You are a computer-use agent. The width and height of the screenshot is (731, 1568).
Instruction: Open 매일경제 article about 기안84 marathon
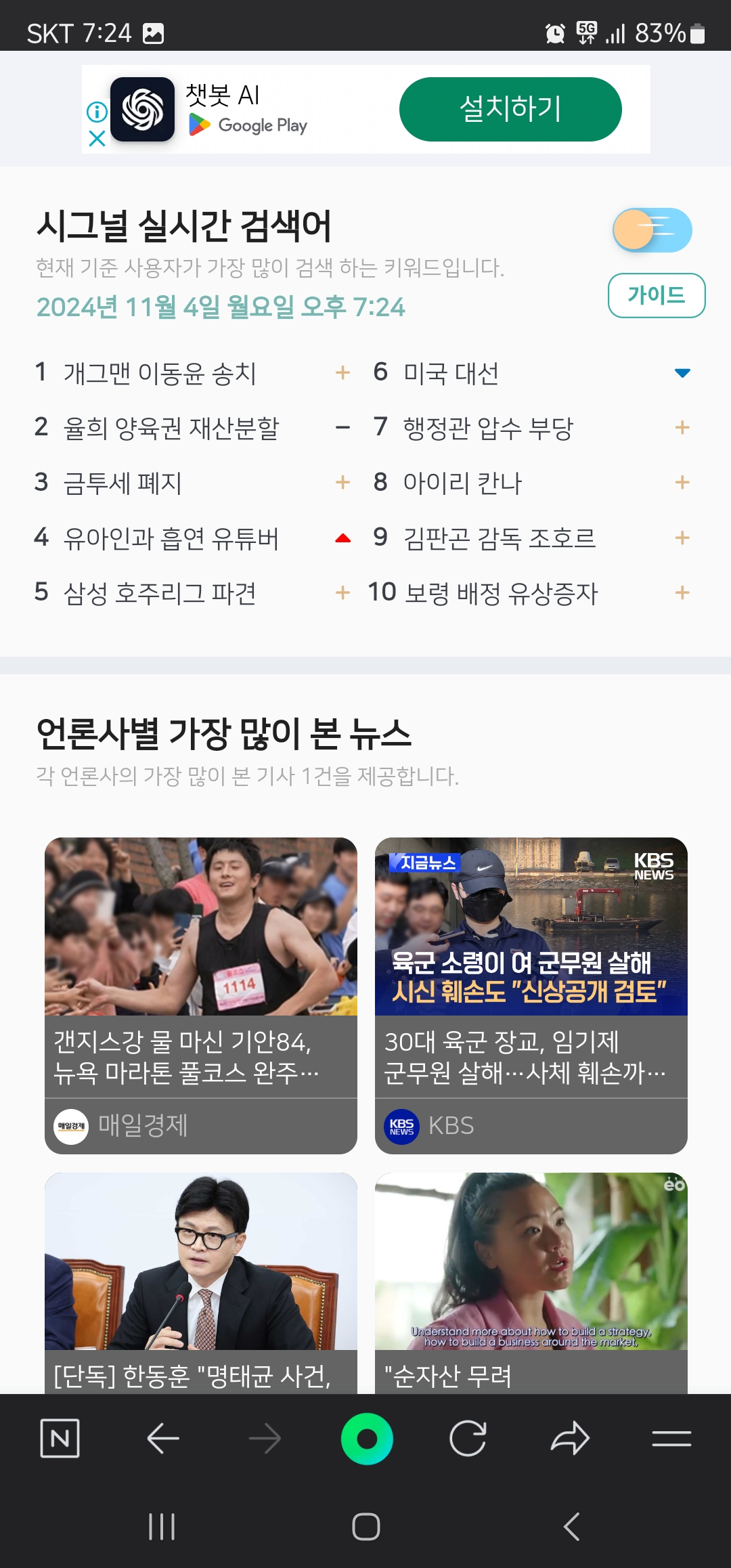point(201,995)
